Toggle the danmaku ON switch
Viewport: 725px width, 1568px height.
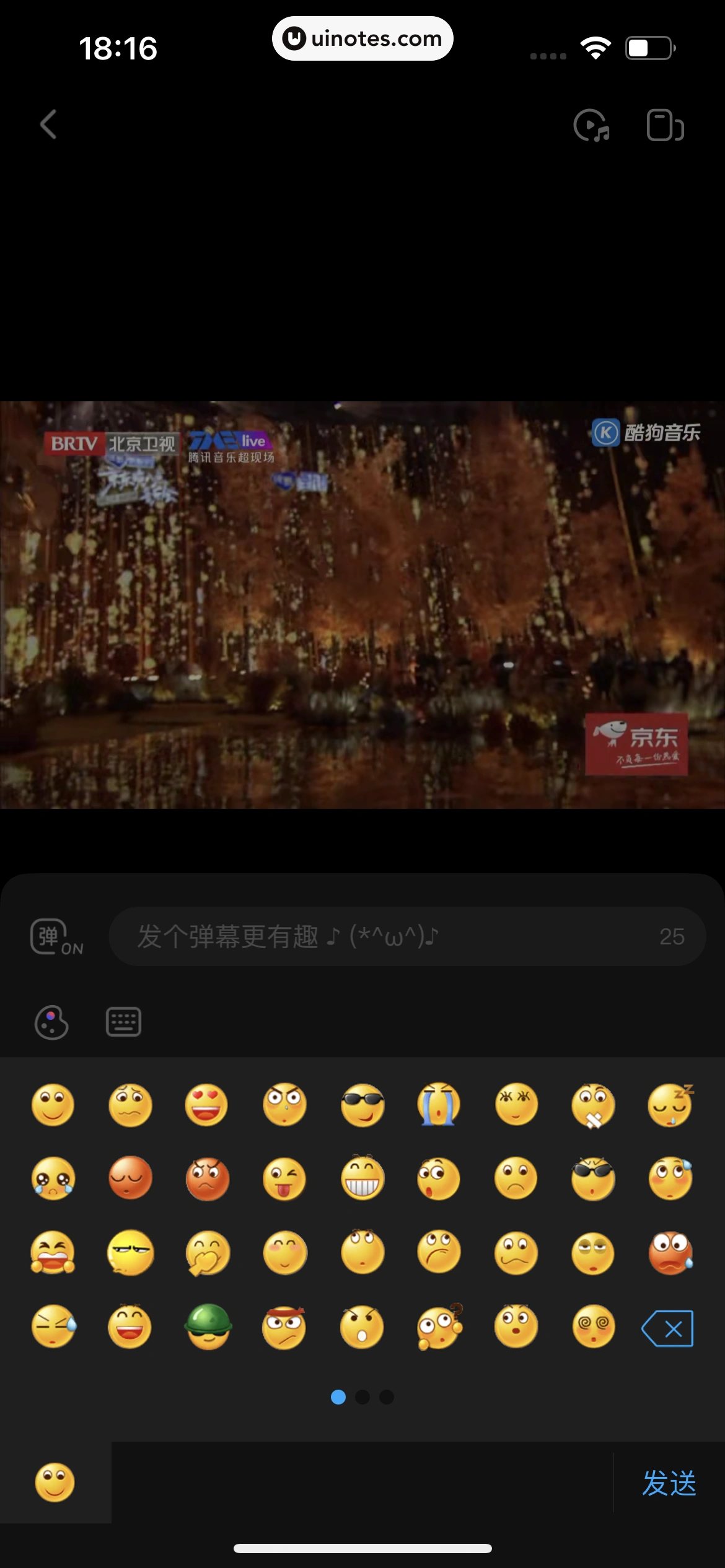[x=56, y=937]
